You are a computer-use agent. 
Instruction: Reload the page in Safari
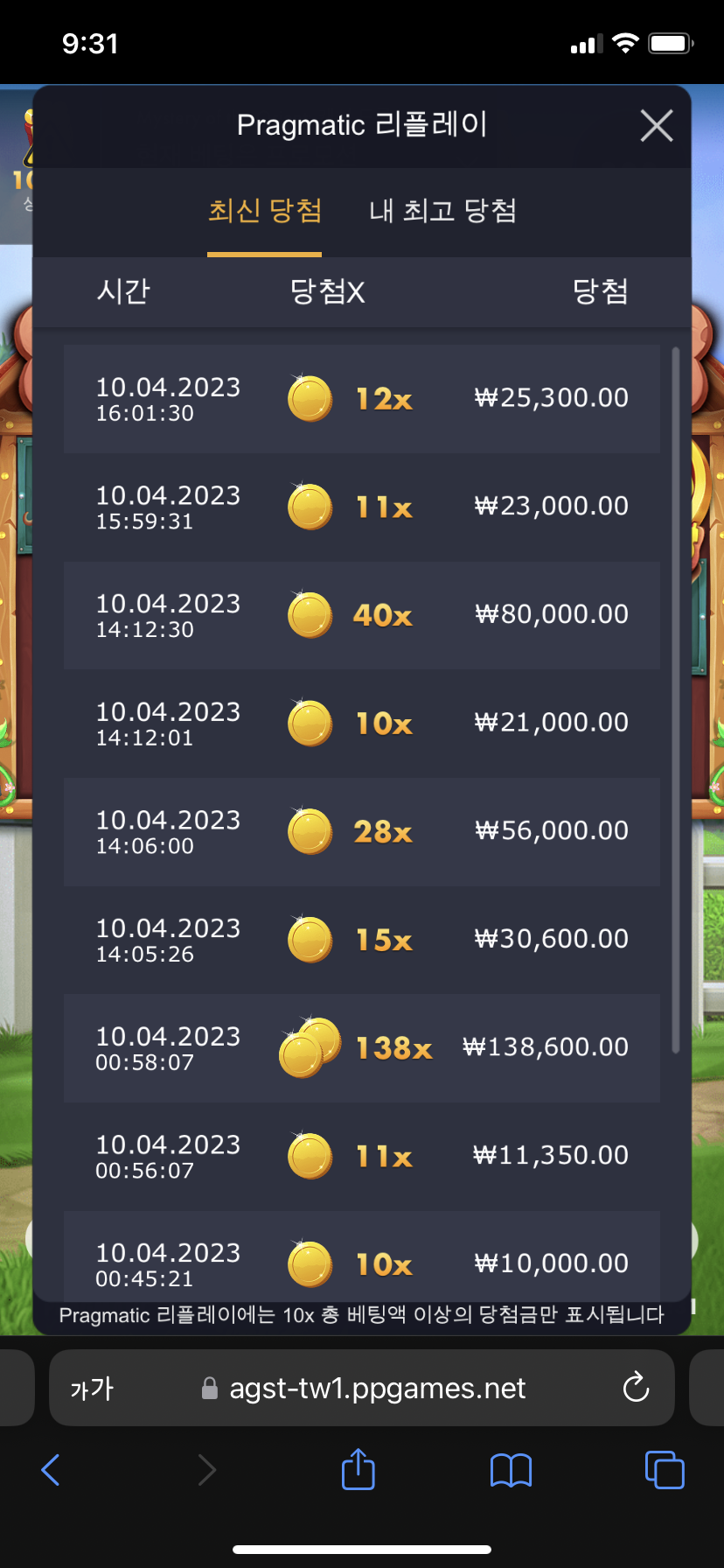tap(636, 1388)
